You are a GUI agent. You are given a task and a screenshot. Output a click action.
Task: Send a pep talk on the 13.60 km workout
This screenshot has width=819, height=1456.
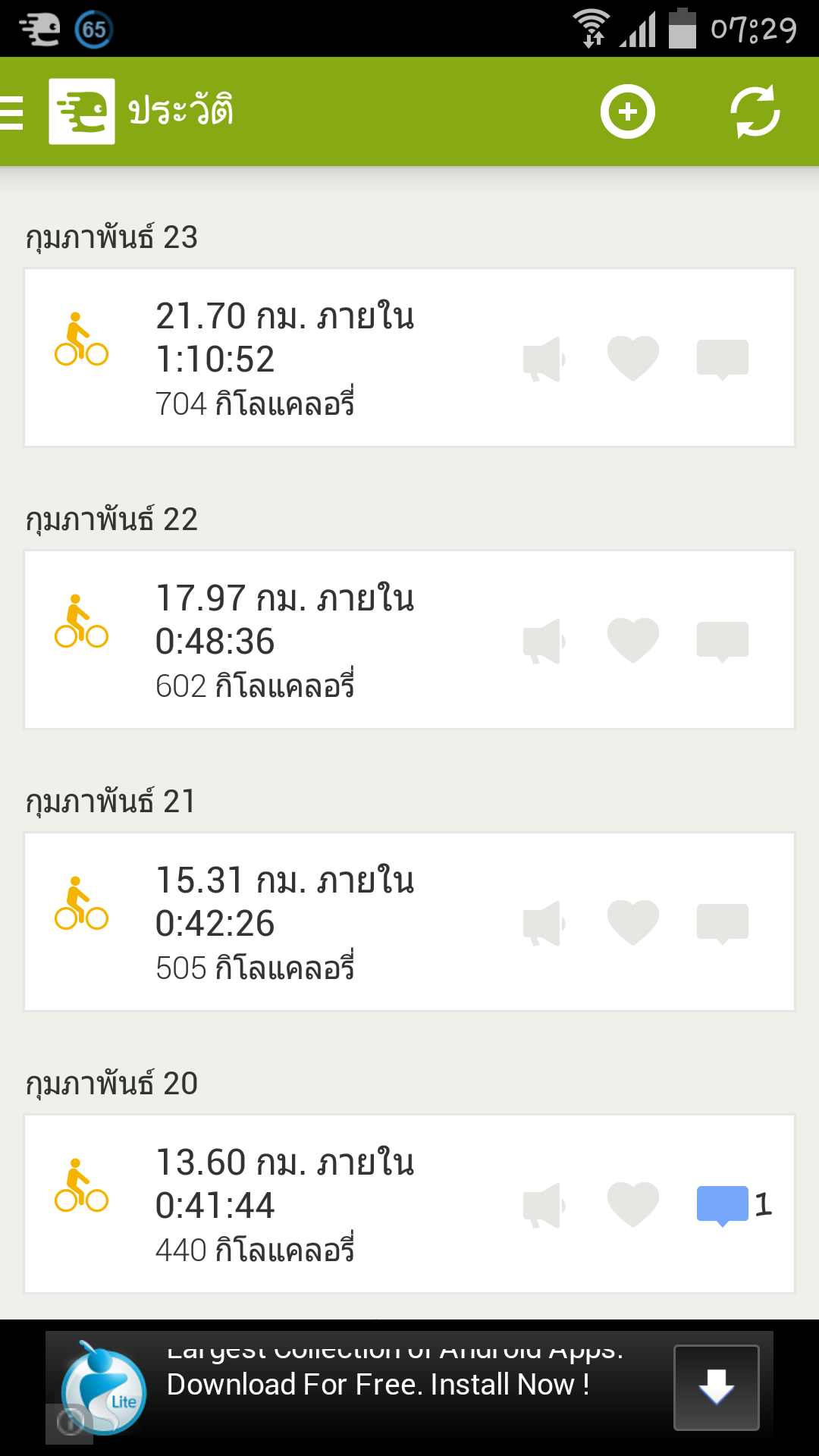click(544, 1205)
